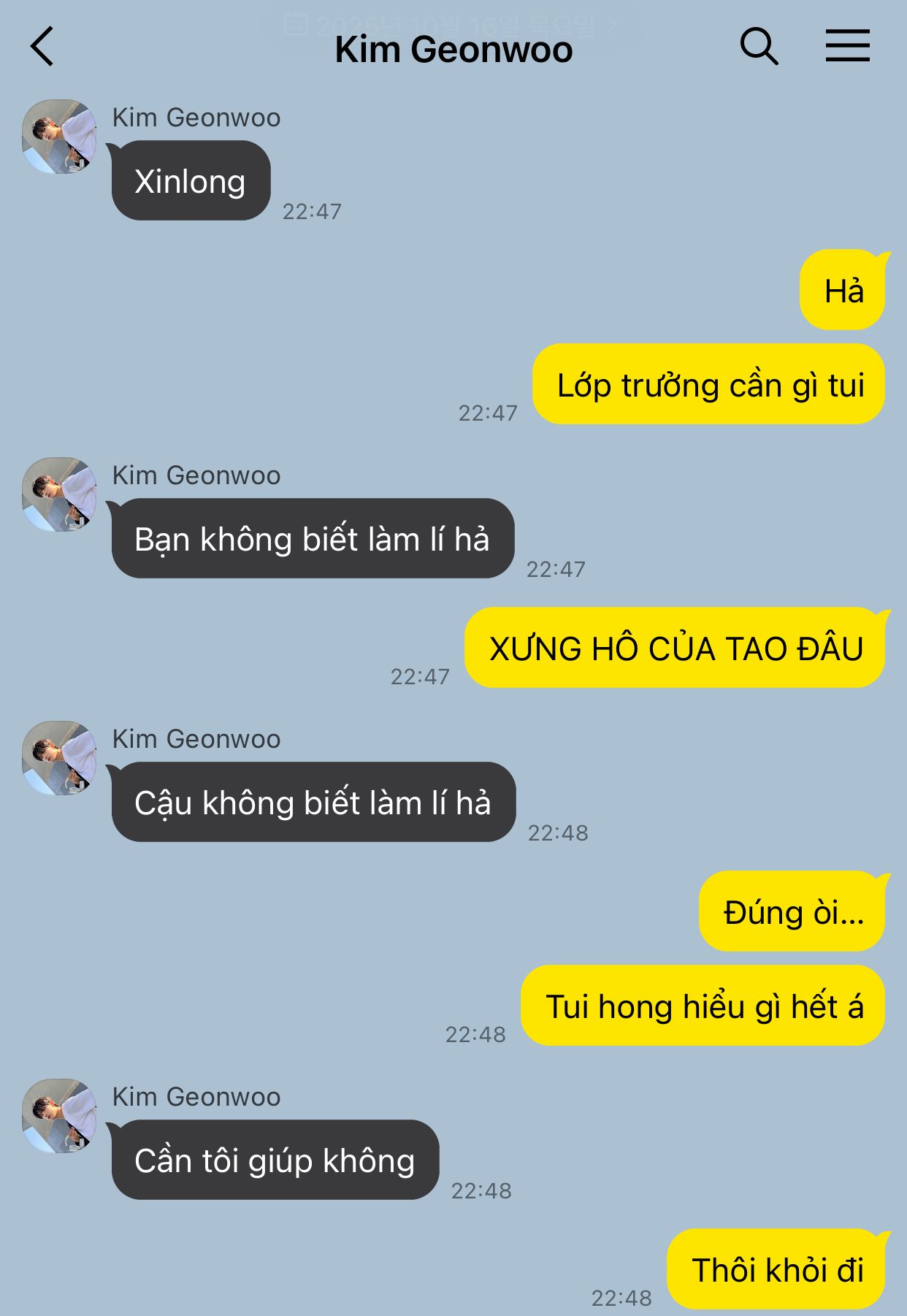
Task: Open Kim Geonwoo's avatar beside "Xinlong" message
Action: [59, 137]
